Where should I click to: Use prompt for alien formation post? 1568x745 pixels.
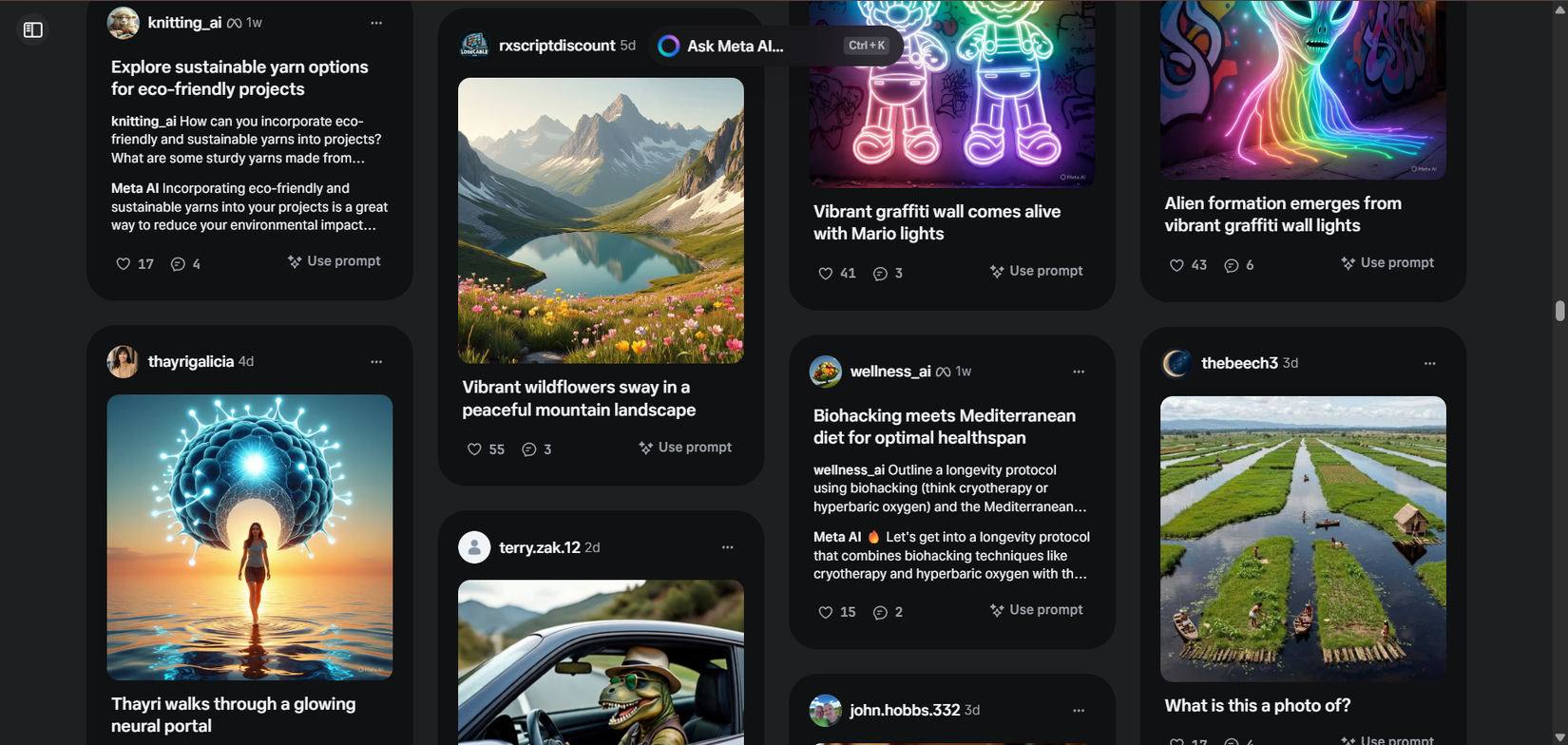pyautogui.click(x=1387, y=263)
